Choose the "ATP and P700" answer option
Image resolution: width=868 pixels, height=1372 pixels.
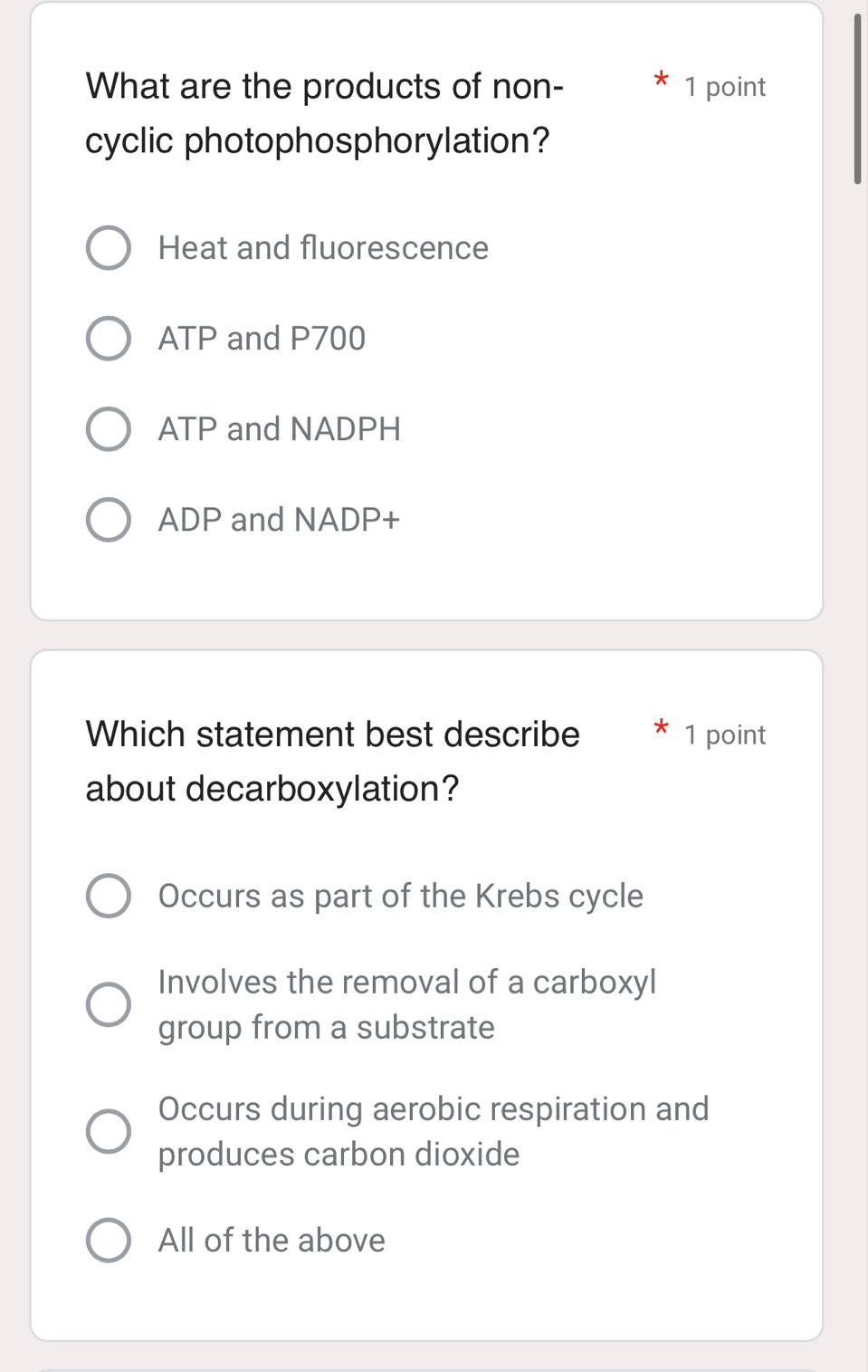tap(109, 338)
